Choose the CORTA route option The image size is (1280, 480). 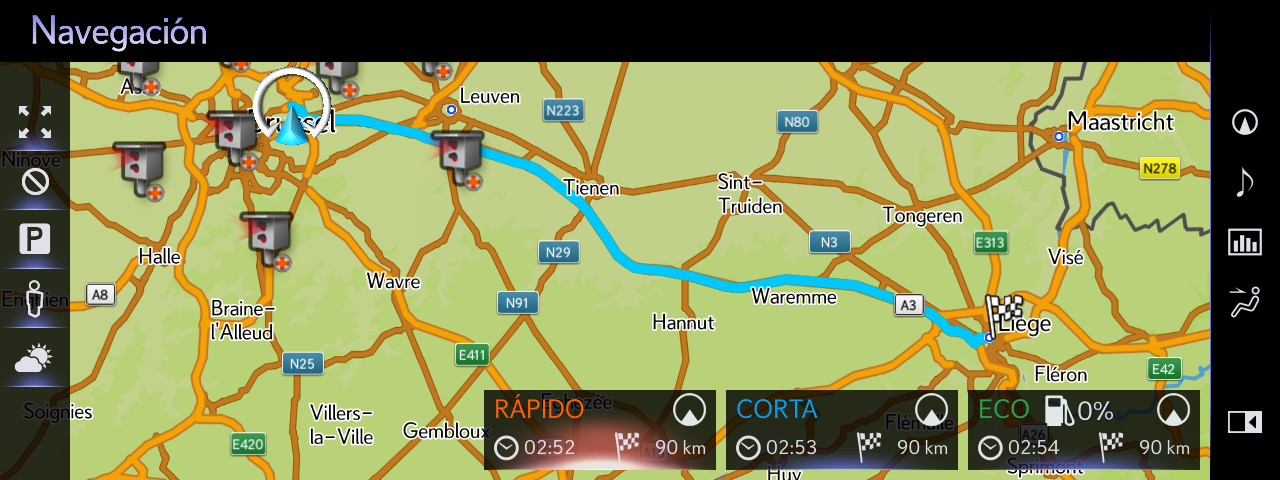pos(841,429)
